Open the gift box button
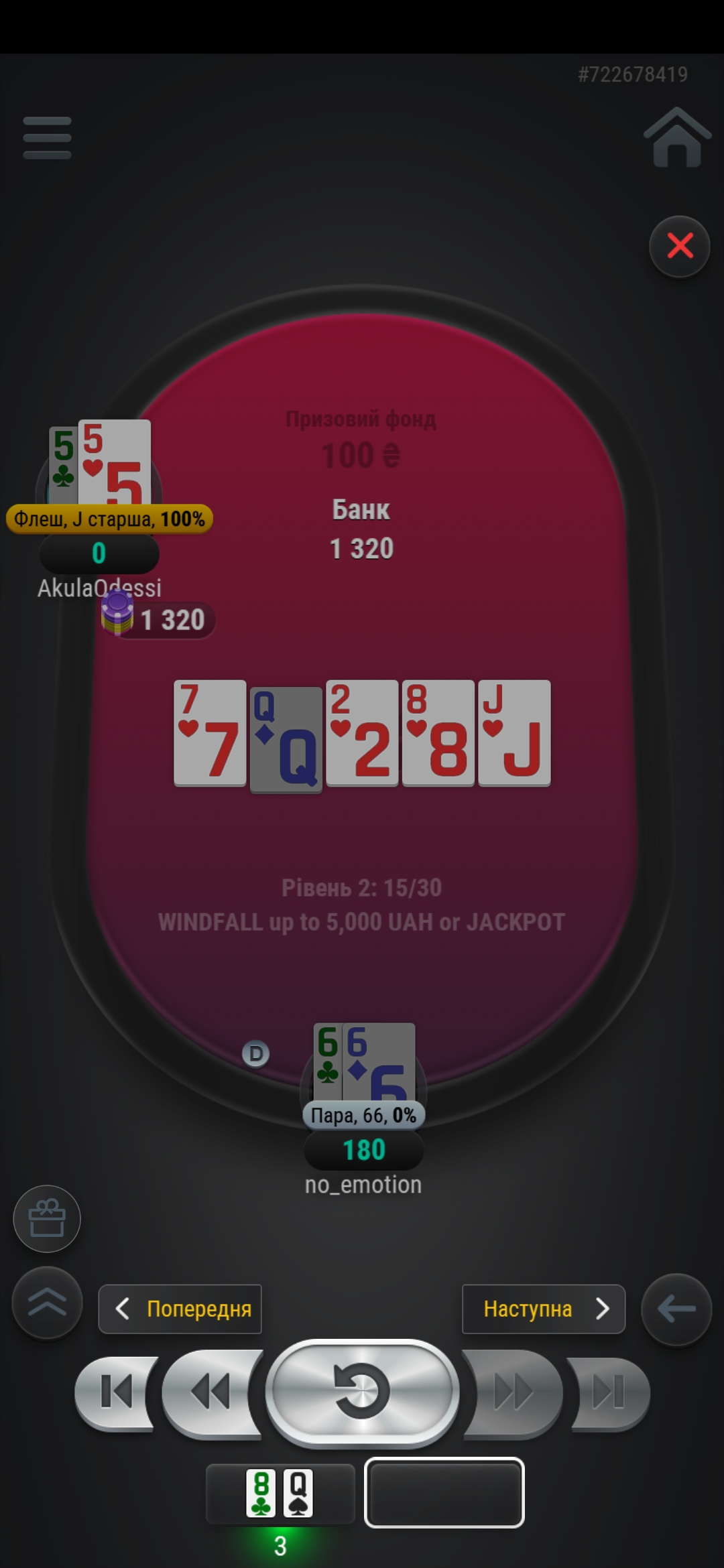The width and height of the screenshot is (724, 1568). tap(47, 1218)
